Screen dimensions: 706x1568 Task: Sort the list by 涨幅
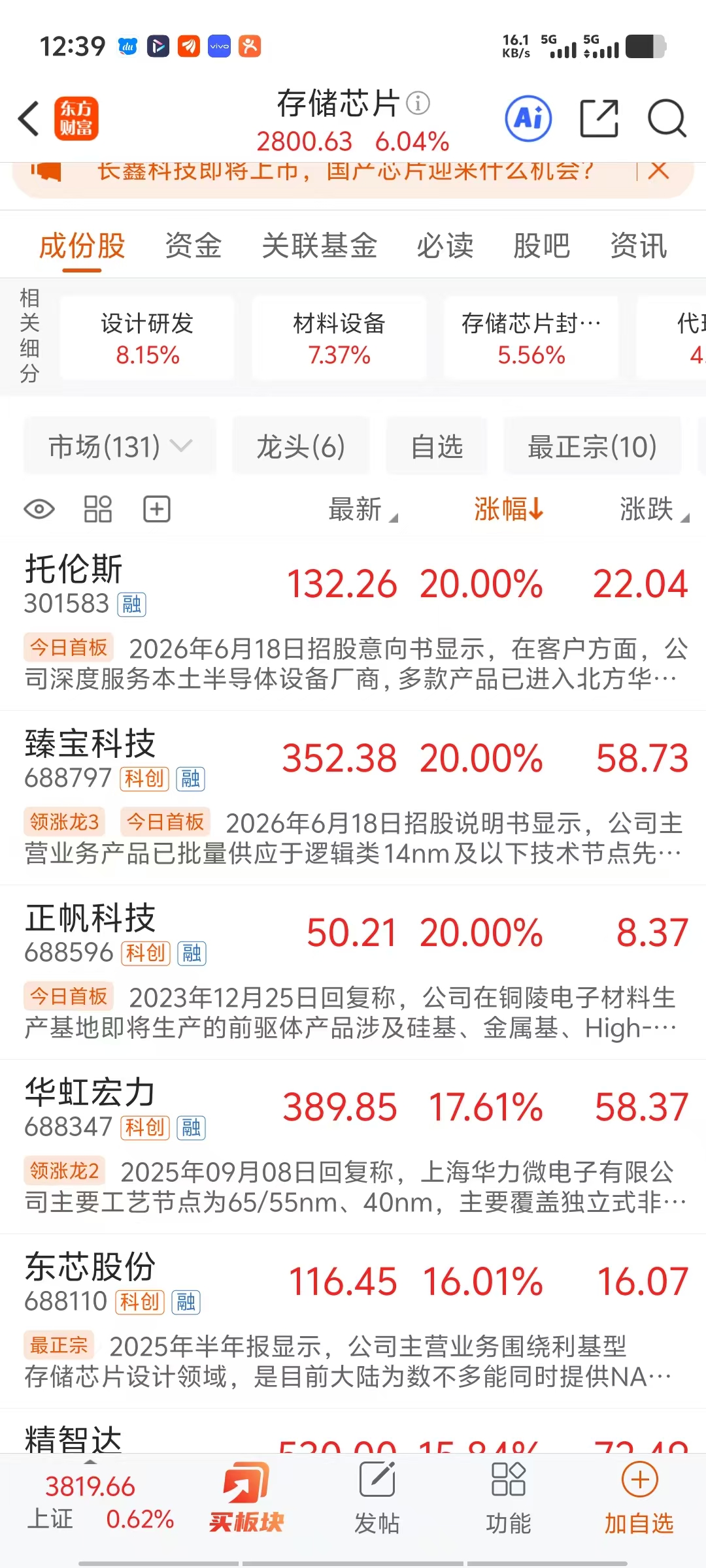click(509, 509)
